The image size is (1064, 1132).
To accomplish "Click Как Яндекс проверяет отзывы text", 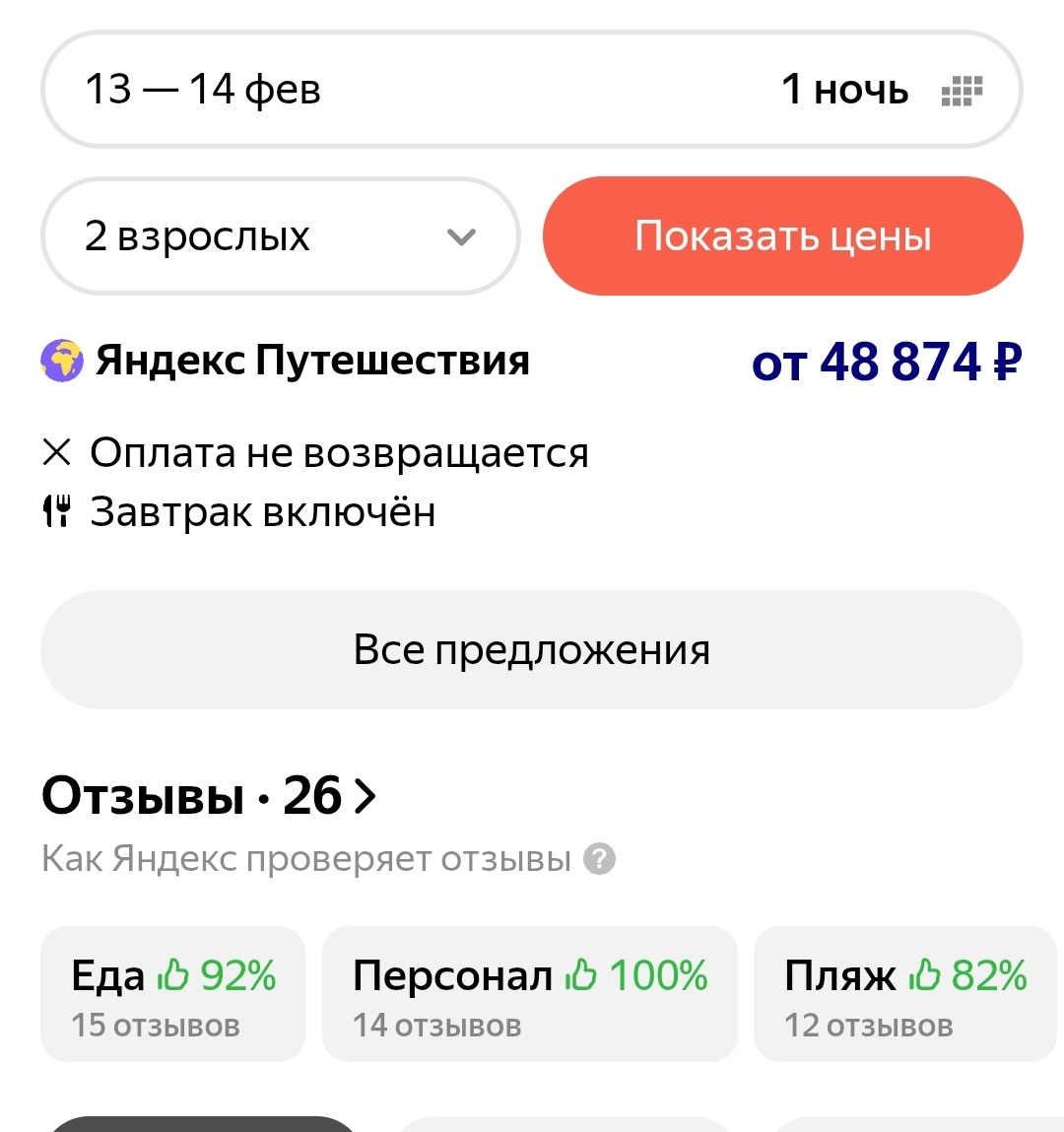I will click(x=305, y=858).
